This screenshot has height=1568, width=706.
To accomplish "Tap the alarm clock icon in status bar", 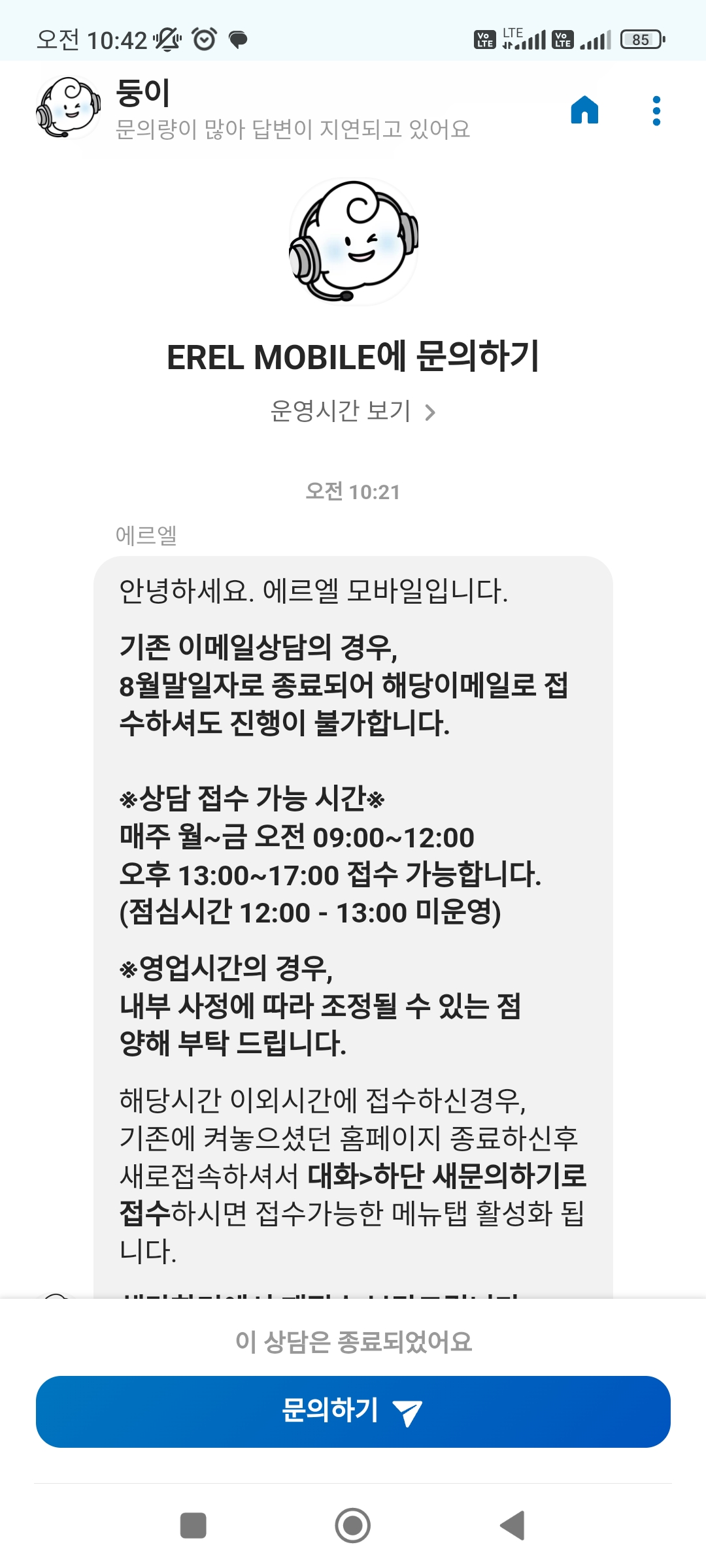I will 204,39.
